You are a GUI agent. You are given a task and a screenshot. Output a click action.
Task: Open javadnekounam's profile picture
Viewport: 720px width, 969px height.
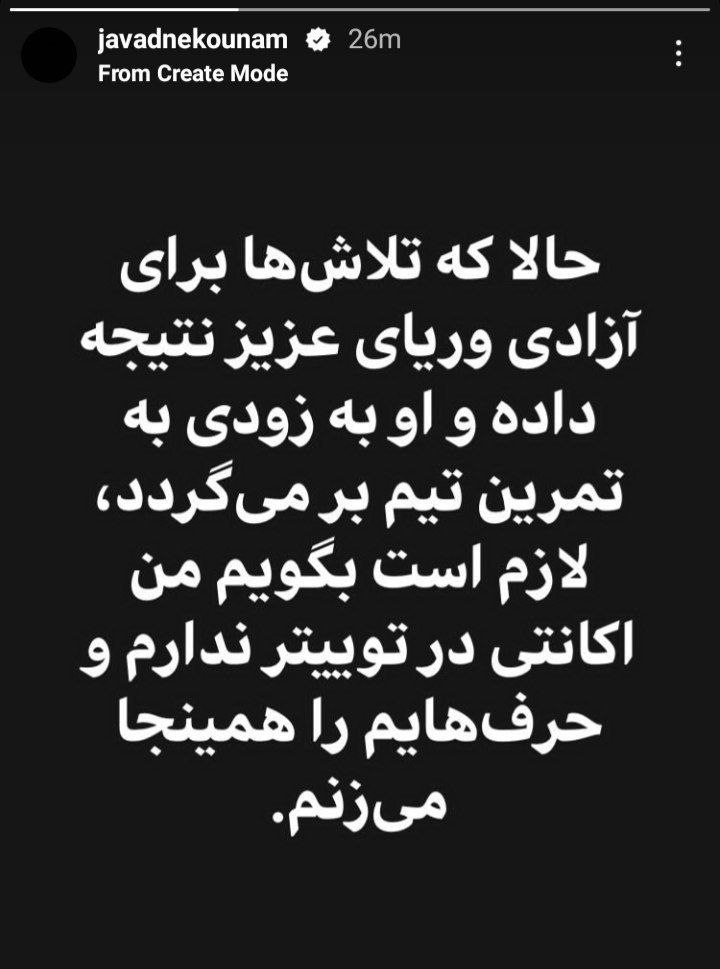click(49, 56)
